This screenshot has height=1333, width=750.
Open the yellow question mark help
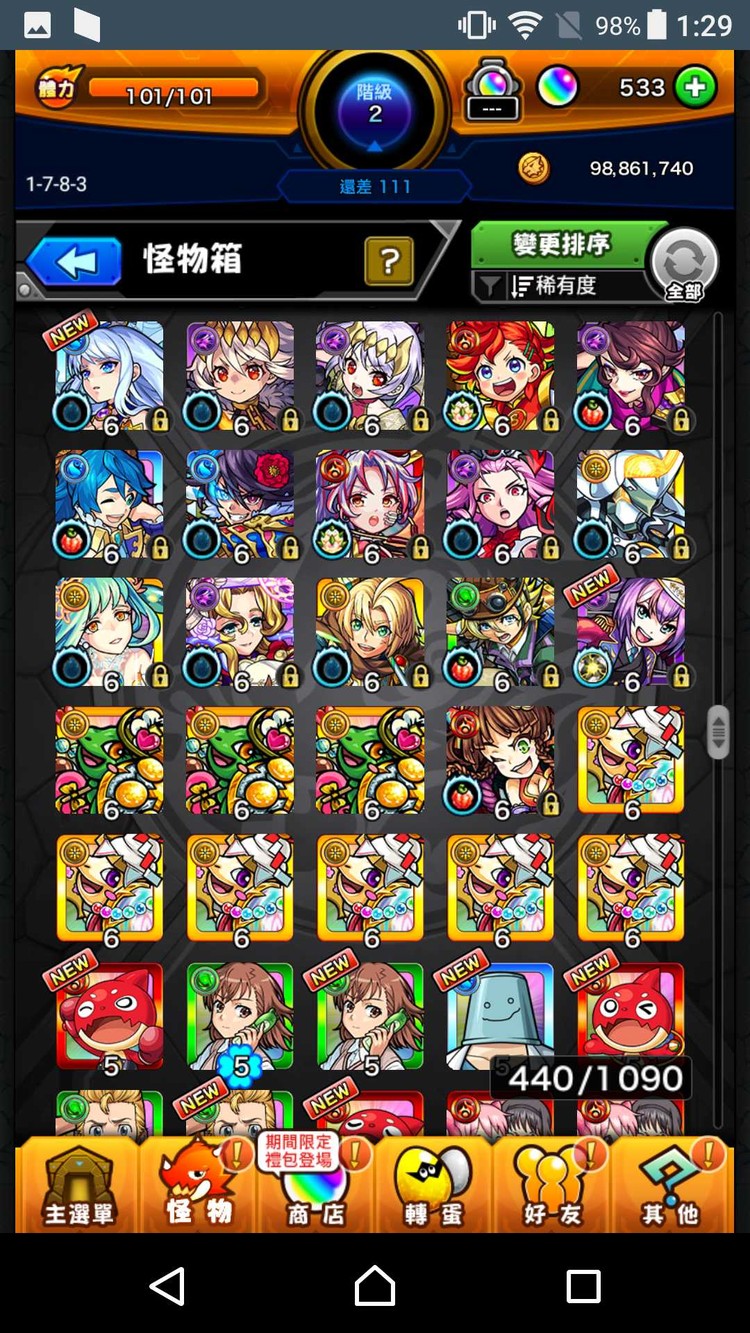(390, 262)
